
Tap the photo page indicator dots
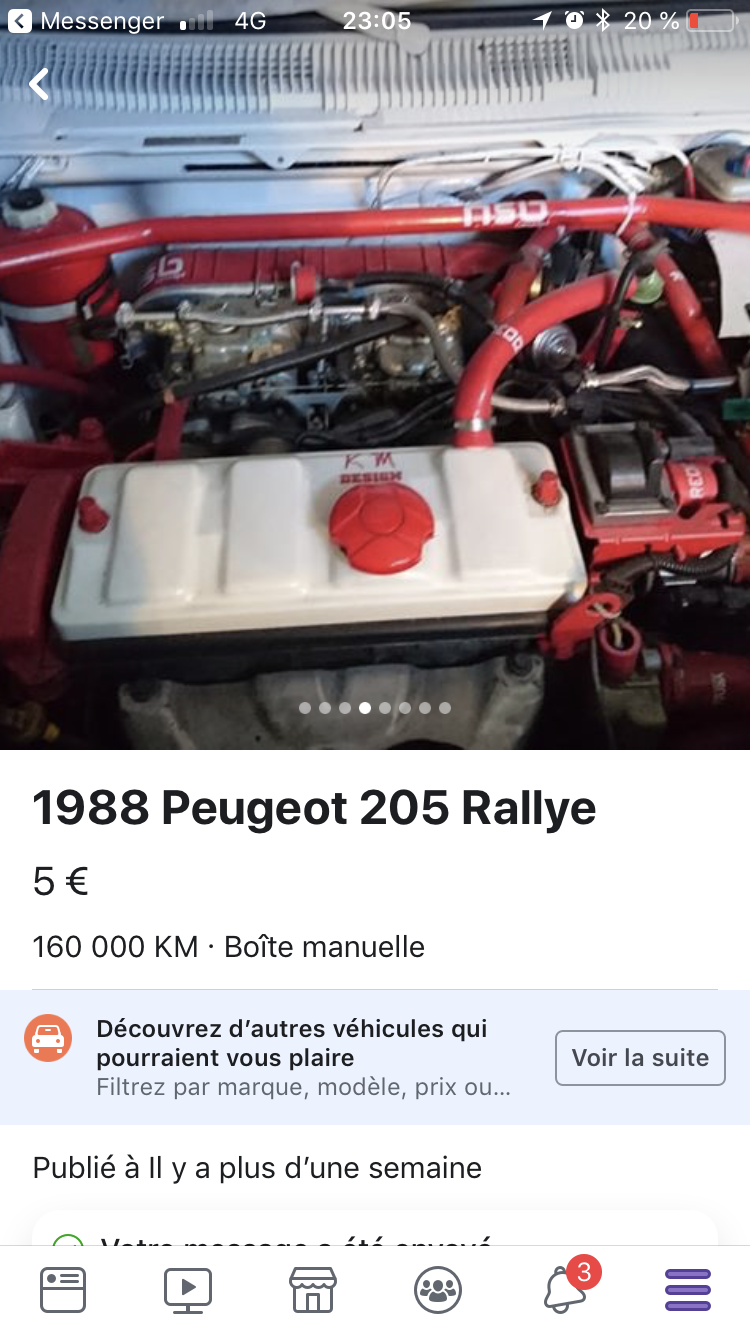375,708
